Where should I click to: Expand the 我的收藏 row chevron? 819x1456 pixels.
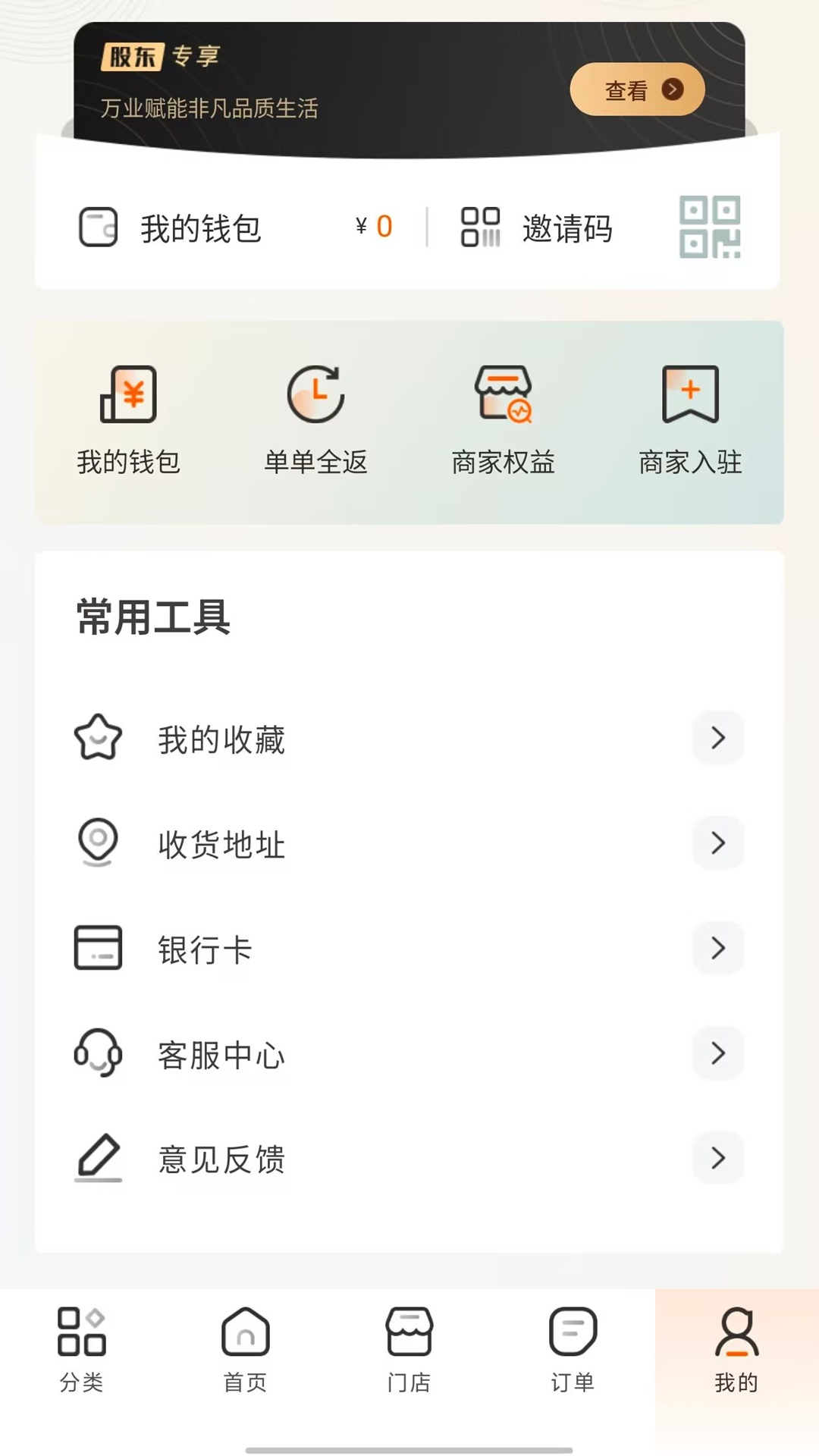717,738
